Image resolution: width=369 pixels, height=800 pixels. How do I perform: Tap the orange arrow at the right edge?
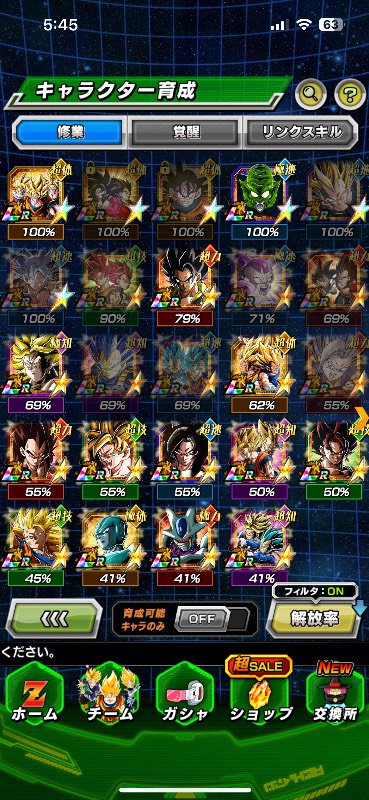click(361, 419)
